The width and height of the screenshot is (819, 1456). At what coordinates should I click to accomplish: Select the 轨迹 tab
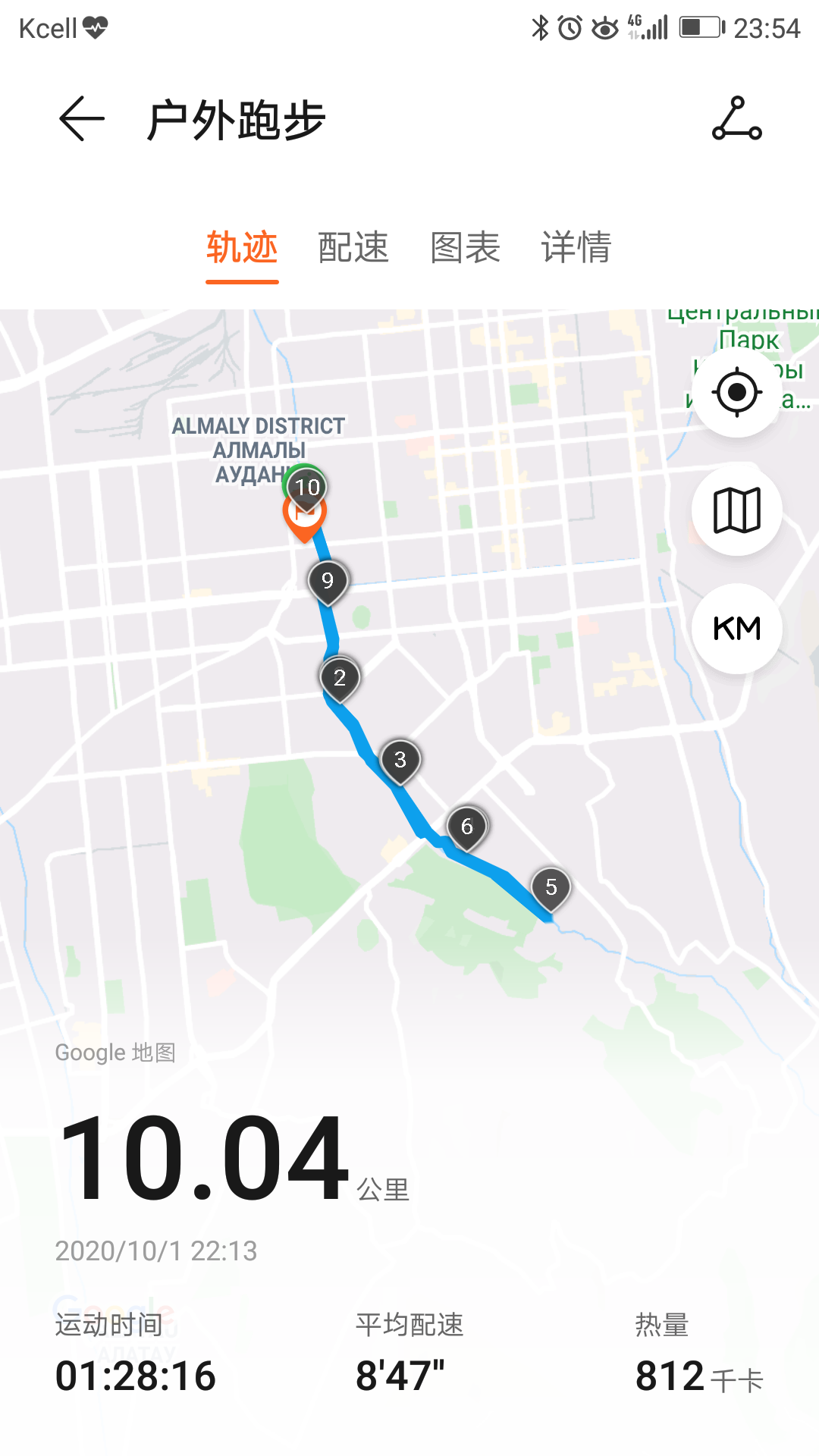coord(242,248)
